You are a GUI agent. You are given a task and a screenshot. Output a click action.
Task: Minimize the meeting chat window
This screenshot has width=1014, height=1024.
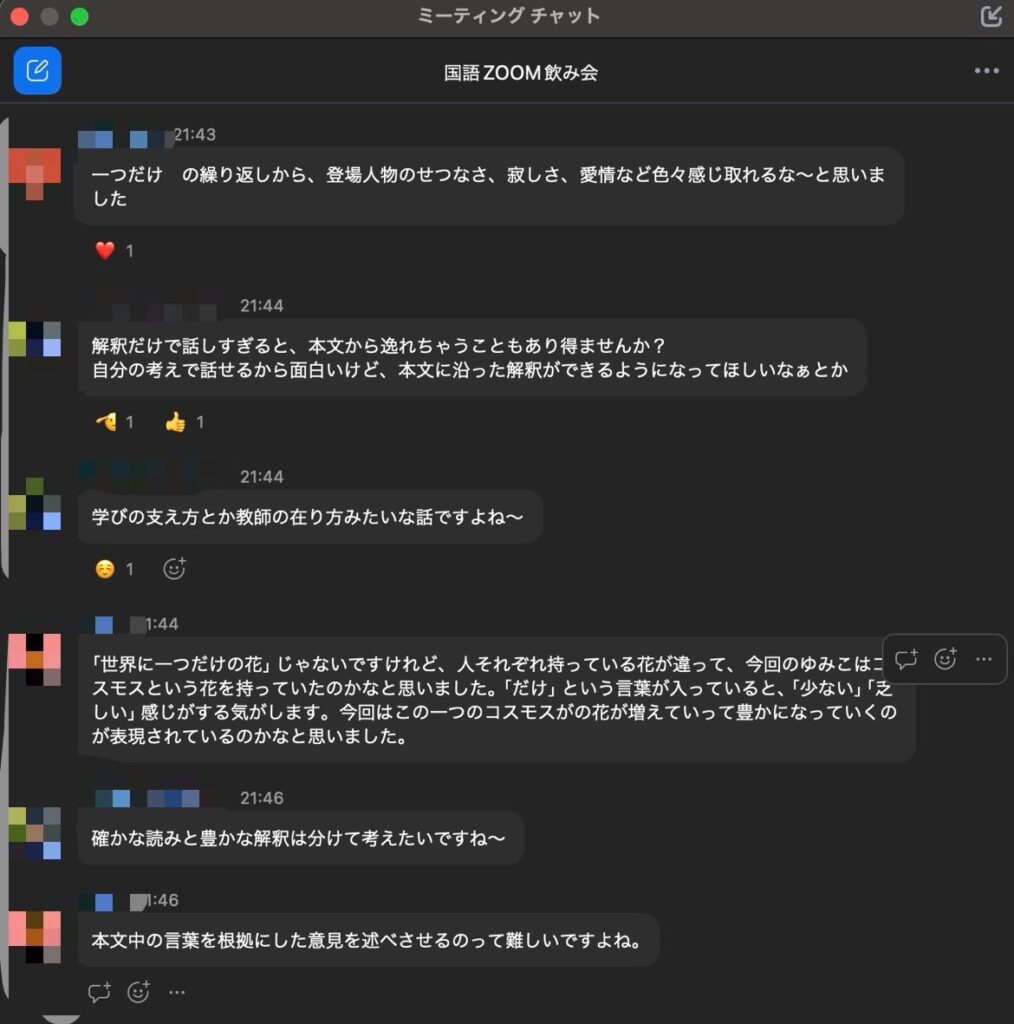click(x=49, y=16)
